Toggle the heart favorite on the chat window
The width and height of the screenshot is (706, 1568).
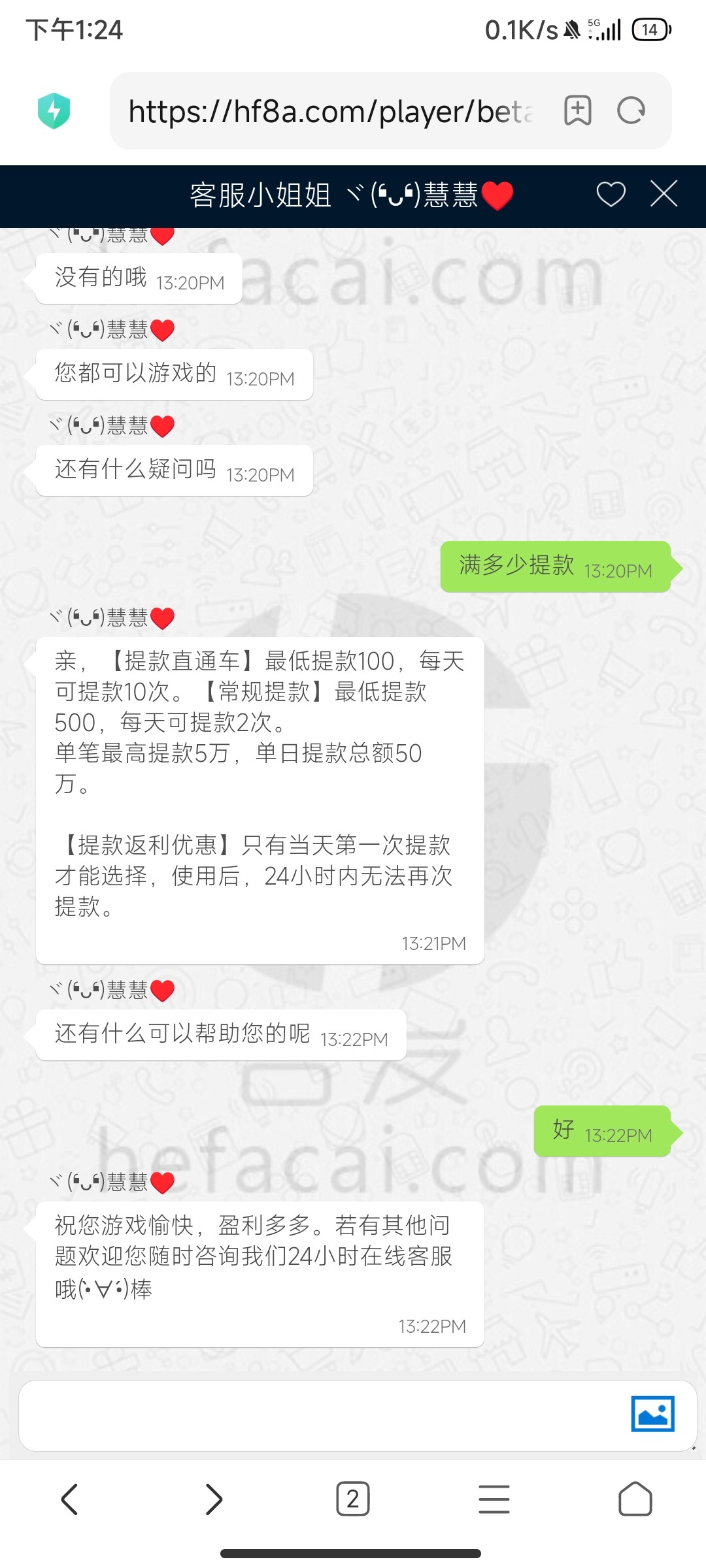click(x=611, y=194)
